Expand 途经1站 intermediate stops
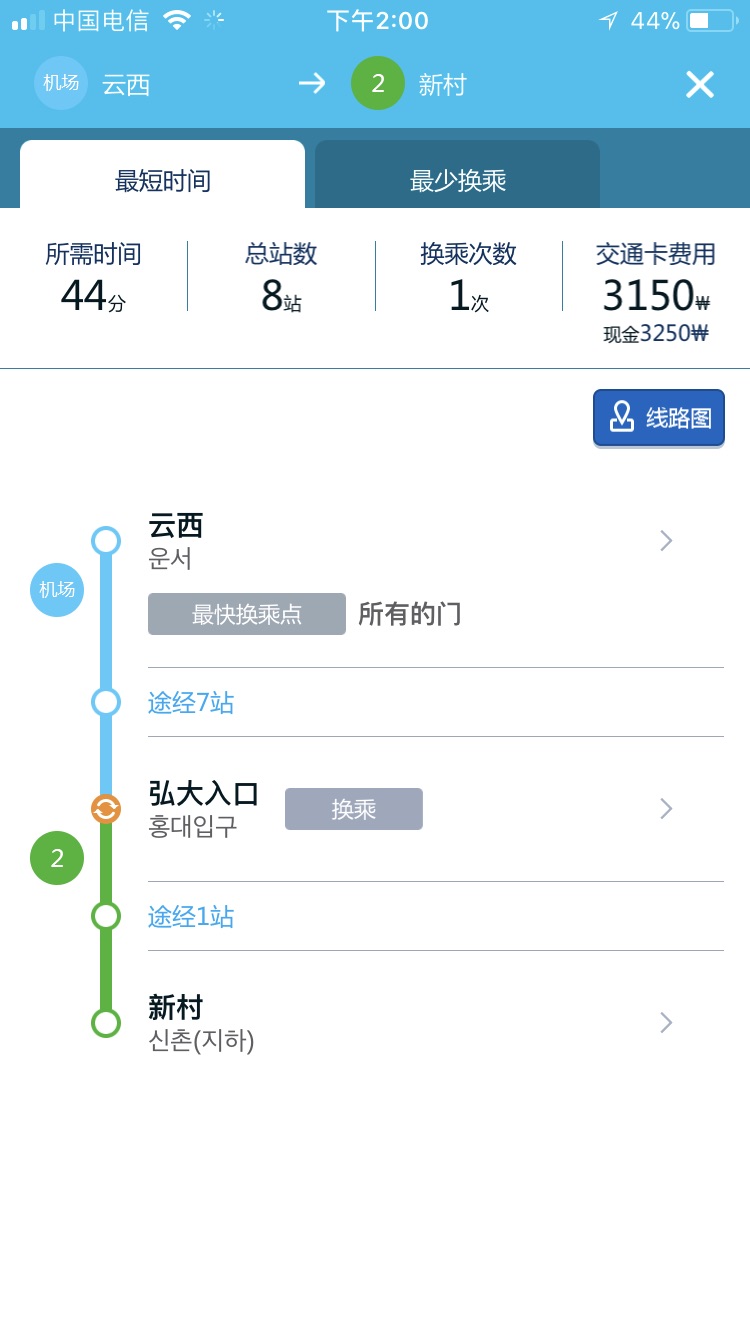750x1334 pixels. [191, 916]
